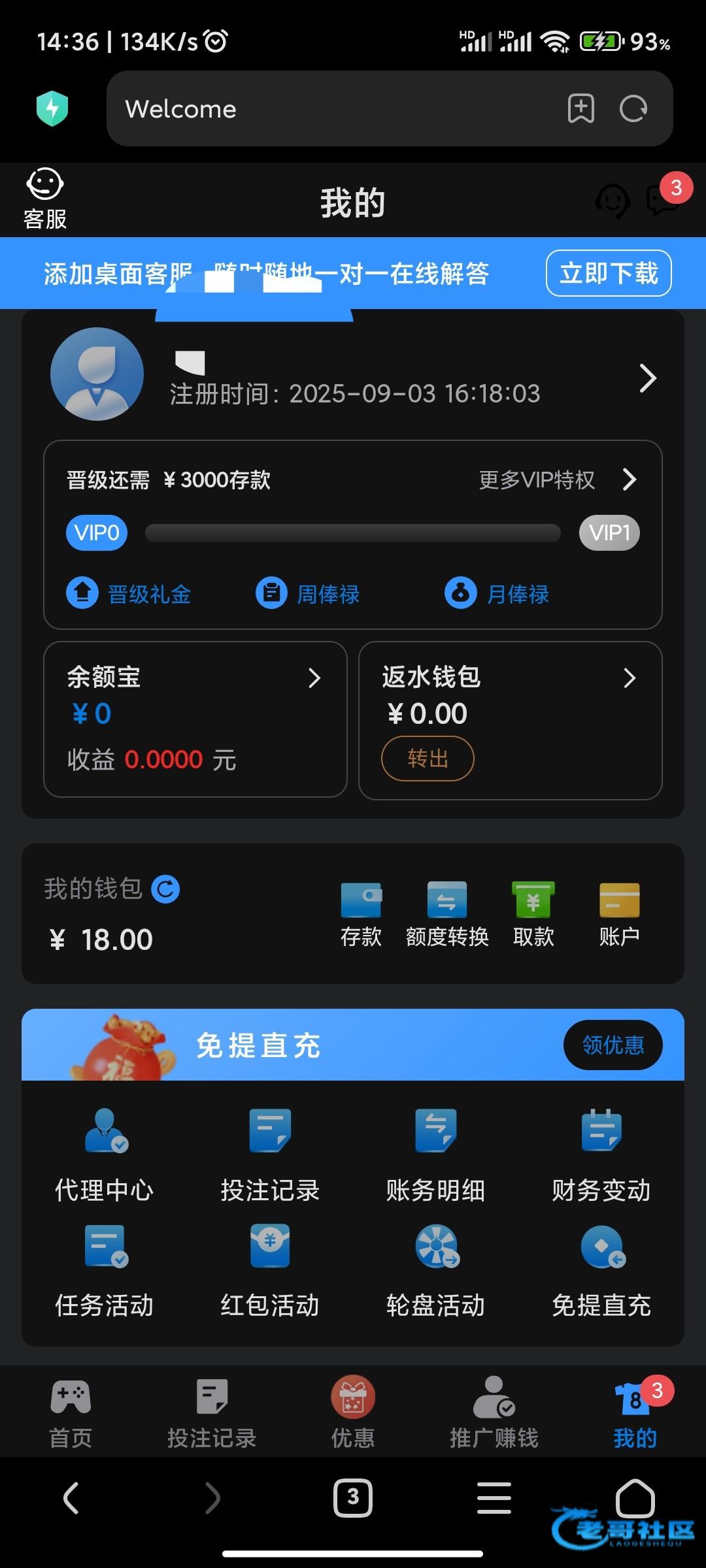Reload page in browser address bar
Viewport: 706px width, 1568px height.
633,108
